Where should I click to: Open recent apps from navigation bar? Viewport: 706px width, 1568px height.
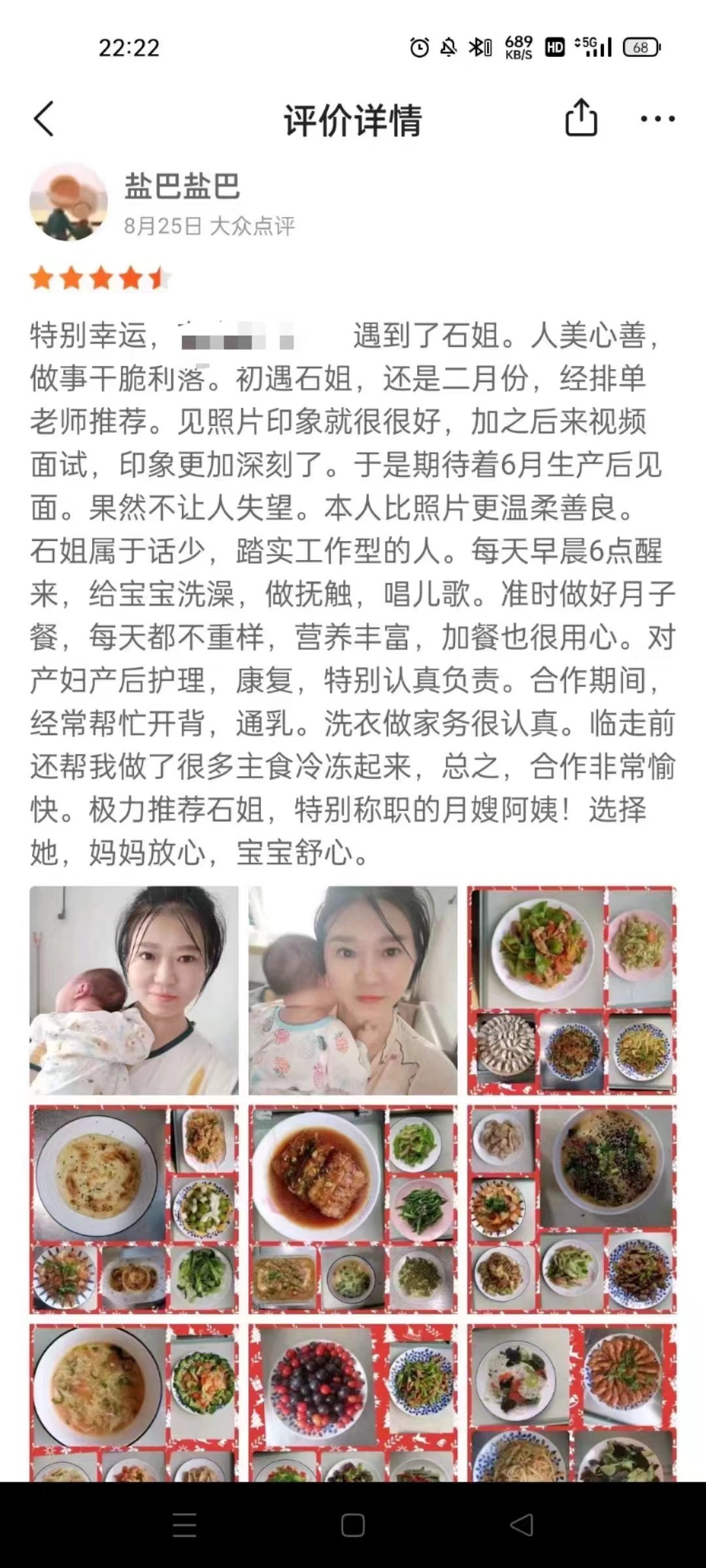pos(184,1526)
